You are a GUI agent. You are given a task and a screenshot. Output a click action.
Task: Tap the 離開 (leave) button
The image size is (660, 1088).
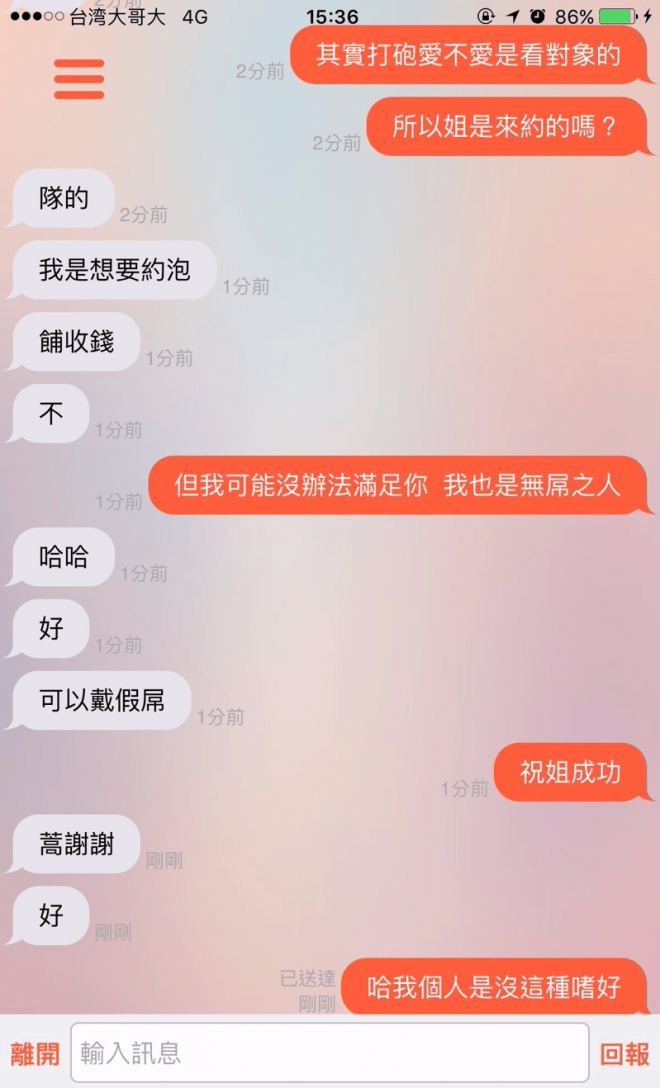click(x=35, y=1053)
